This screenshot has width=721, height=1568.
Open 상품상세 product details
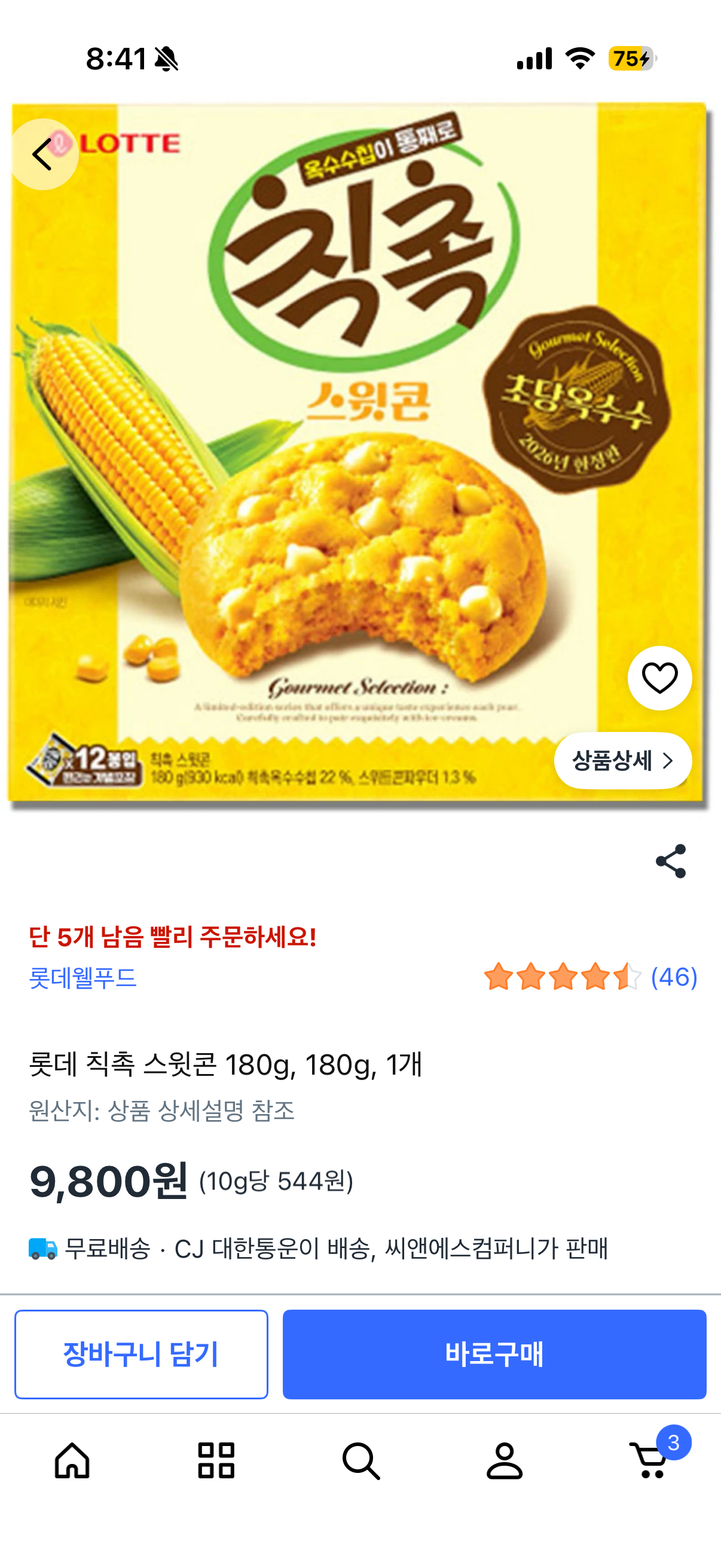tap(622, 760)
